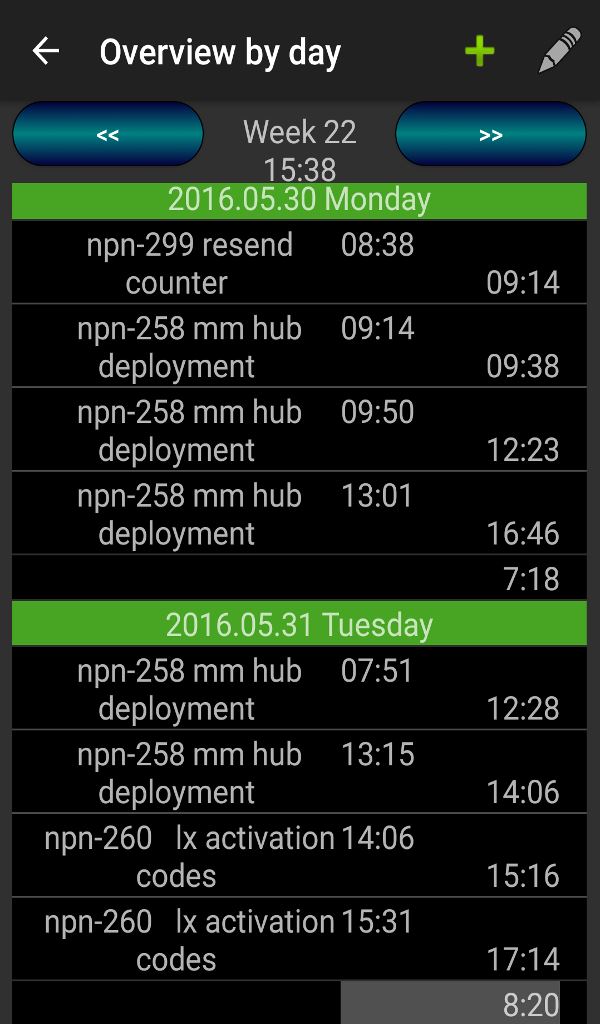Open npn-260 entry starting at 15:31
600x1024 pixels.
click(x=299, y=939)
